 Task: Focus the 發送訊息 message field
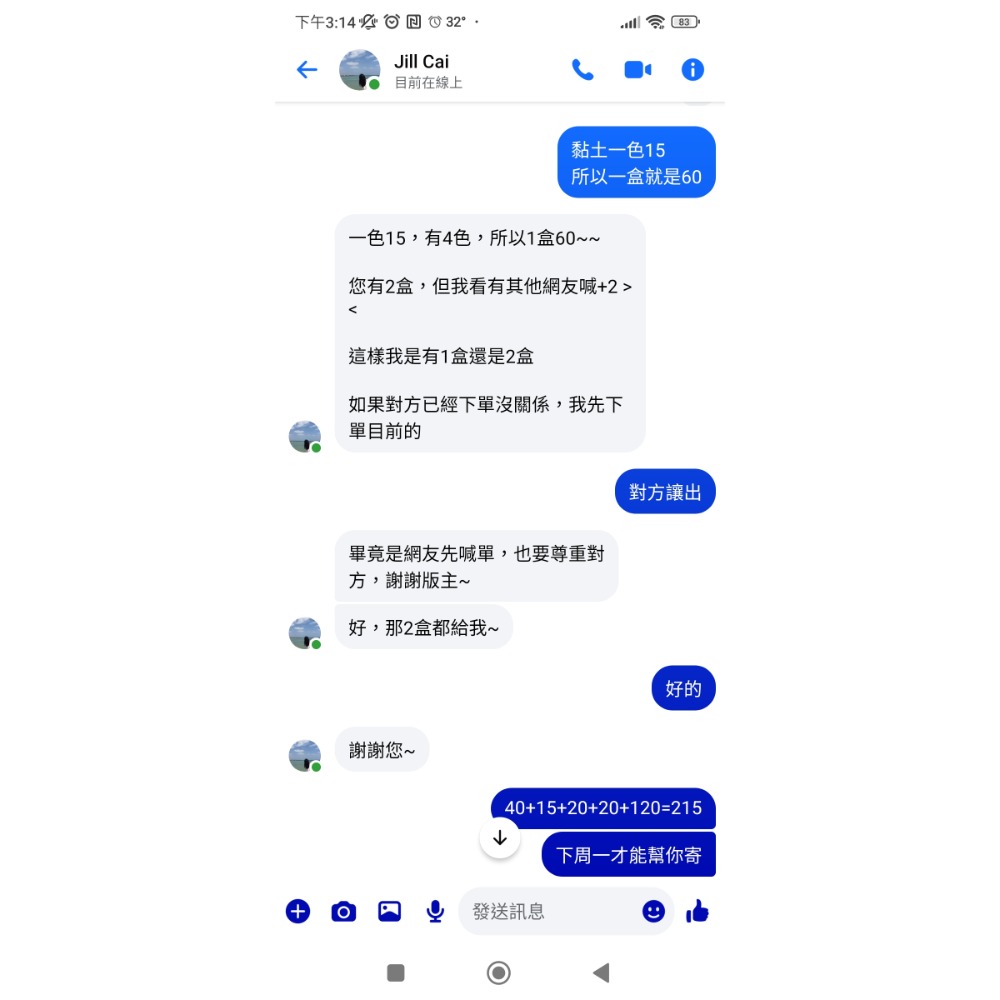pyautogui.click(x=550, y=911)
